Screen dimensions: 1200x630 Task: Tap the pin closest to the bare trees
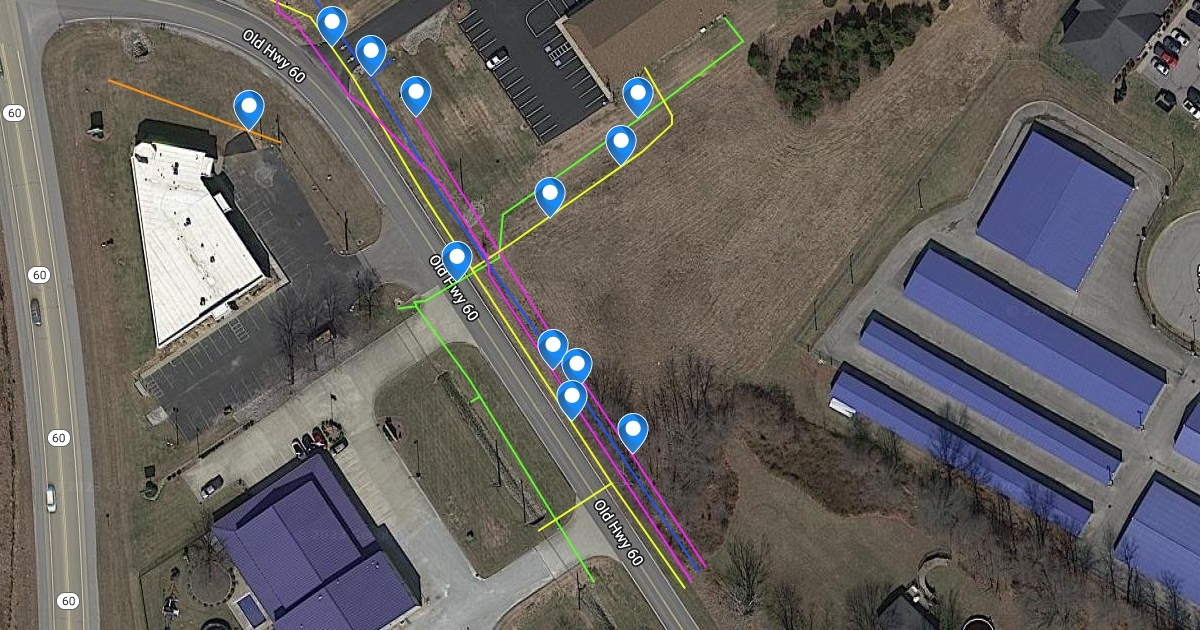tap(632, 431)
